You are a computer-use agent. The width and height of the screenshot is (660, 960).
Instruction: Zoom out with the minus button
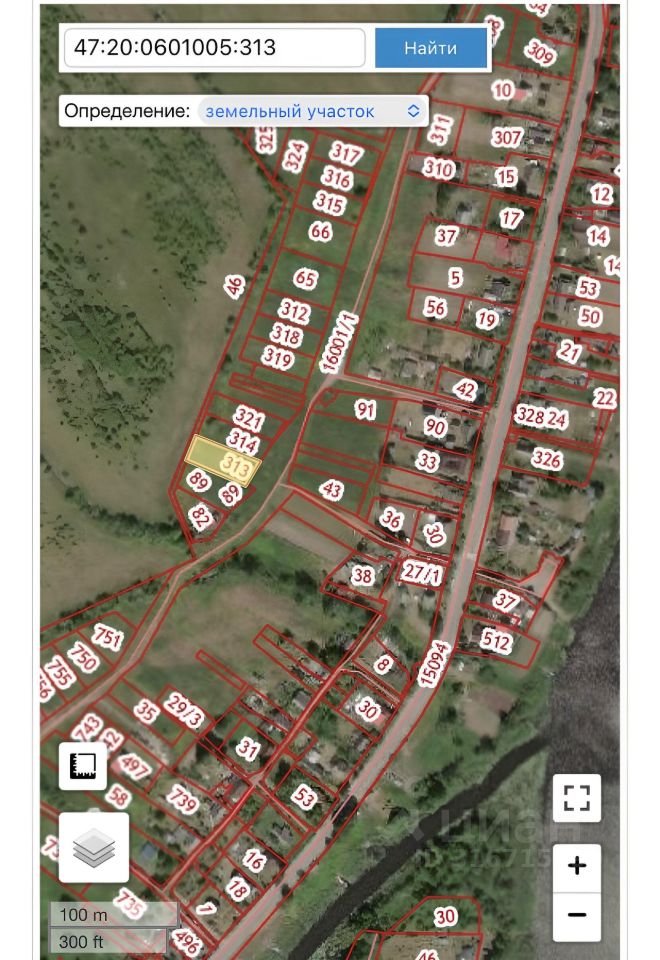(577, 915)
